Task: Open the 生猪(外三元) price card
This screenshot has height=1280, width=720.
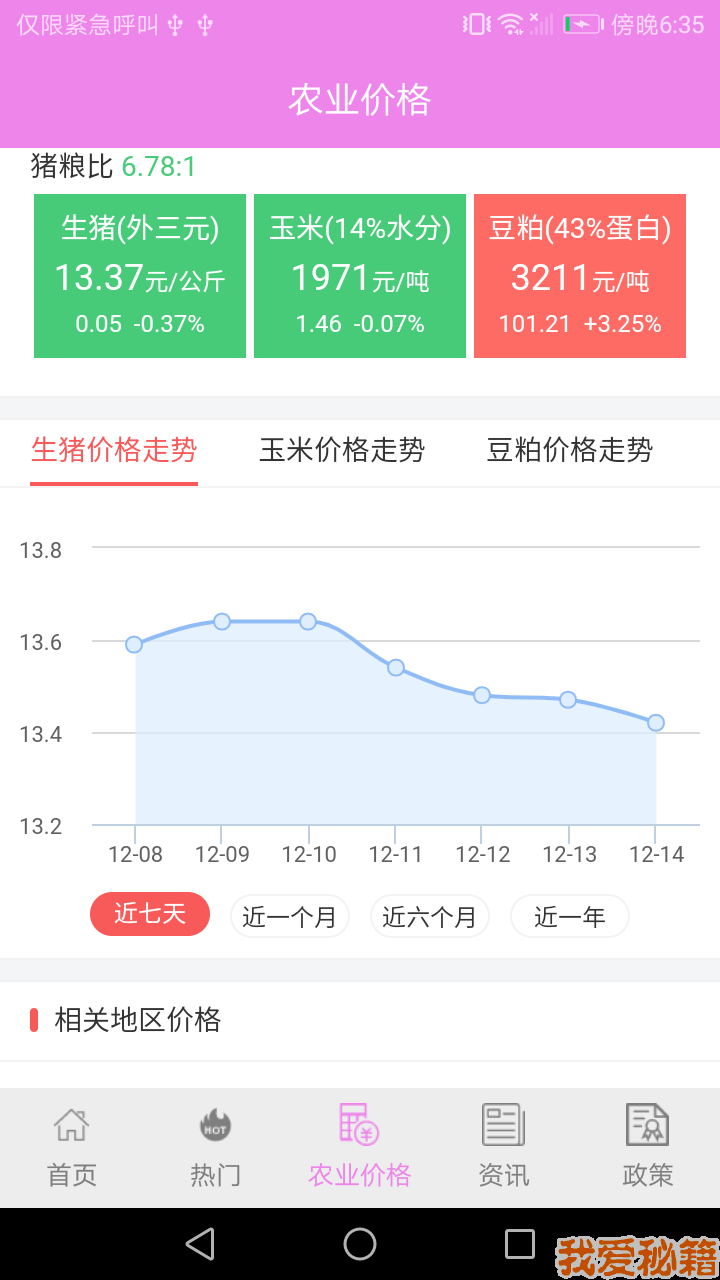Action: coord(140,276)
